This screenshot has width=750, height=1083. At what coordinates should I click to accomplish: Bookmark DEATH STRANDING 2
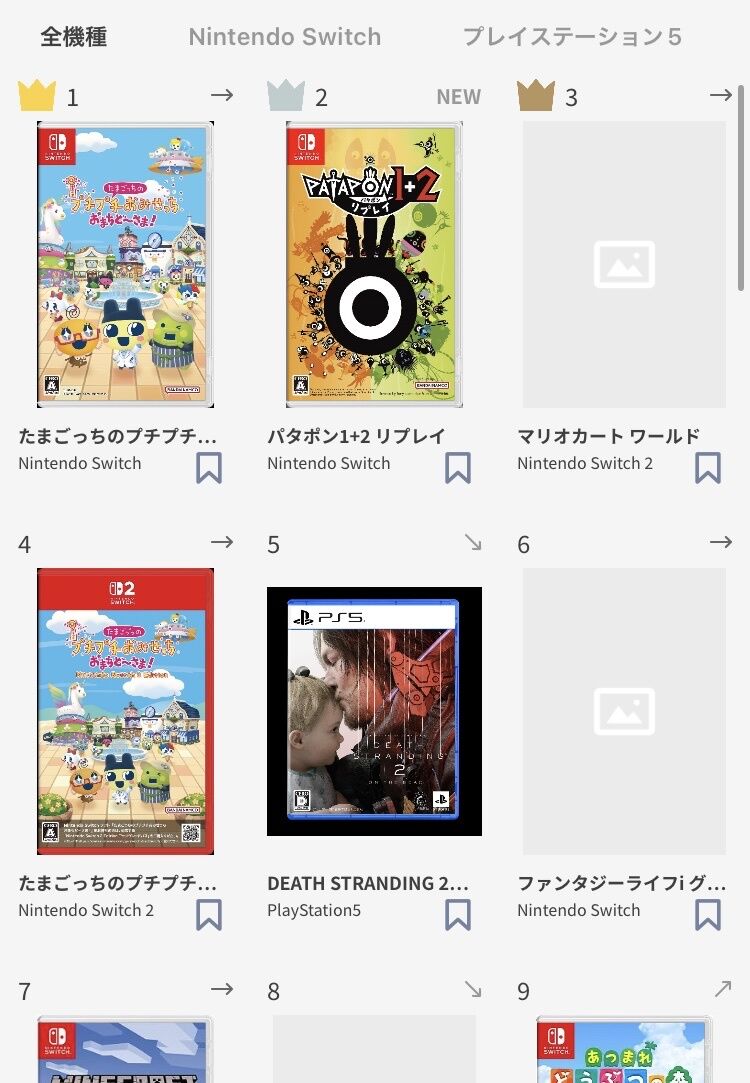pos(457,915)
